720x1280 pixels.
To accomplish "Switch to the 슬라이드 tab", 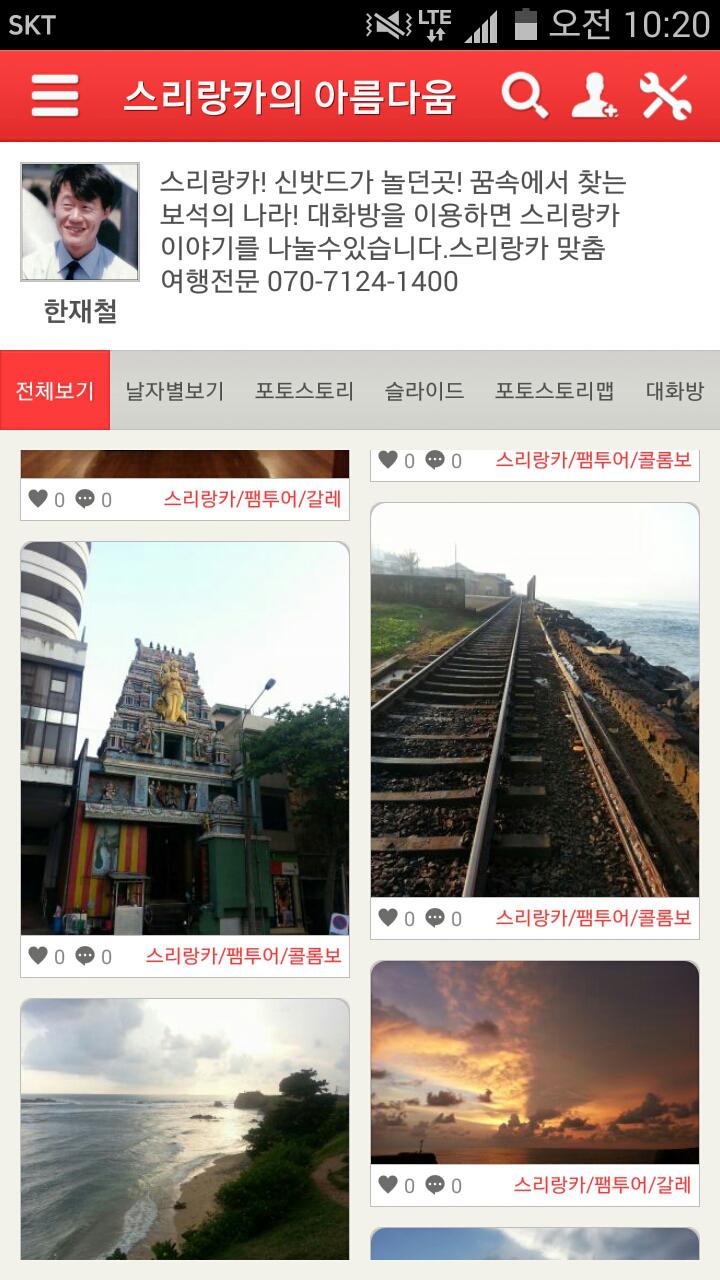I will tap(424, 391).
